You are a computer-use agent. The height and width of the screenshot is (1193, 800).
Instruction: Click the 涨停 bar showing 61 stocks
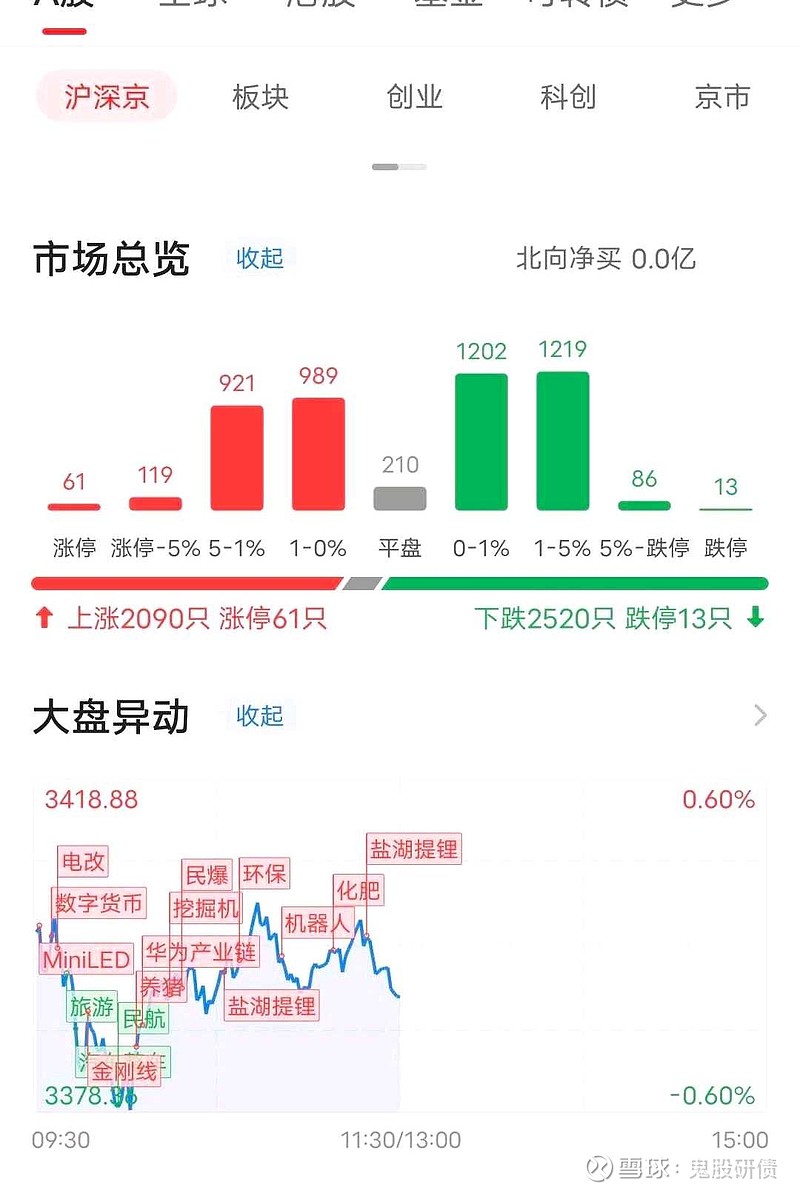(x=73, y=507)
